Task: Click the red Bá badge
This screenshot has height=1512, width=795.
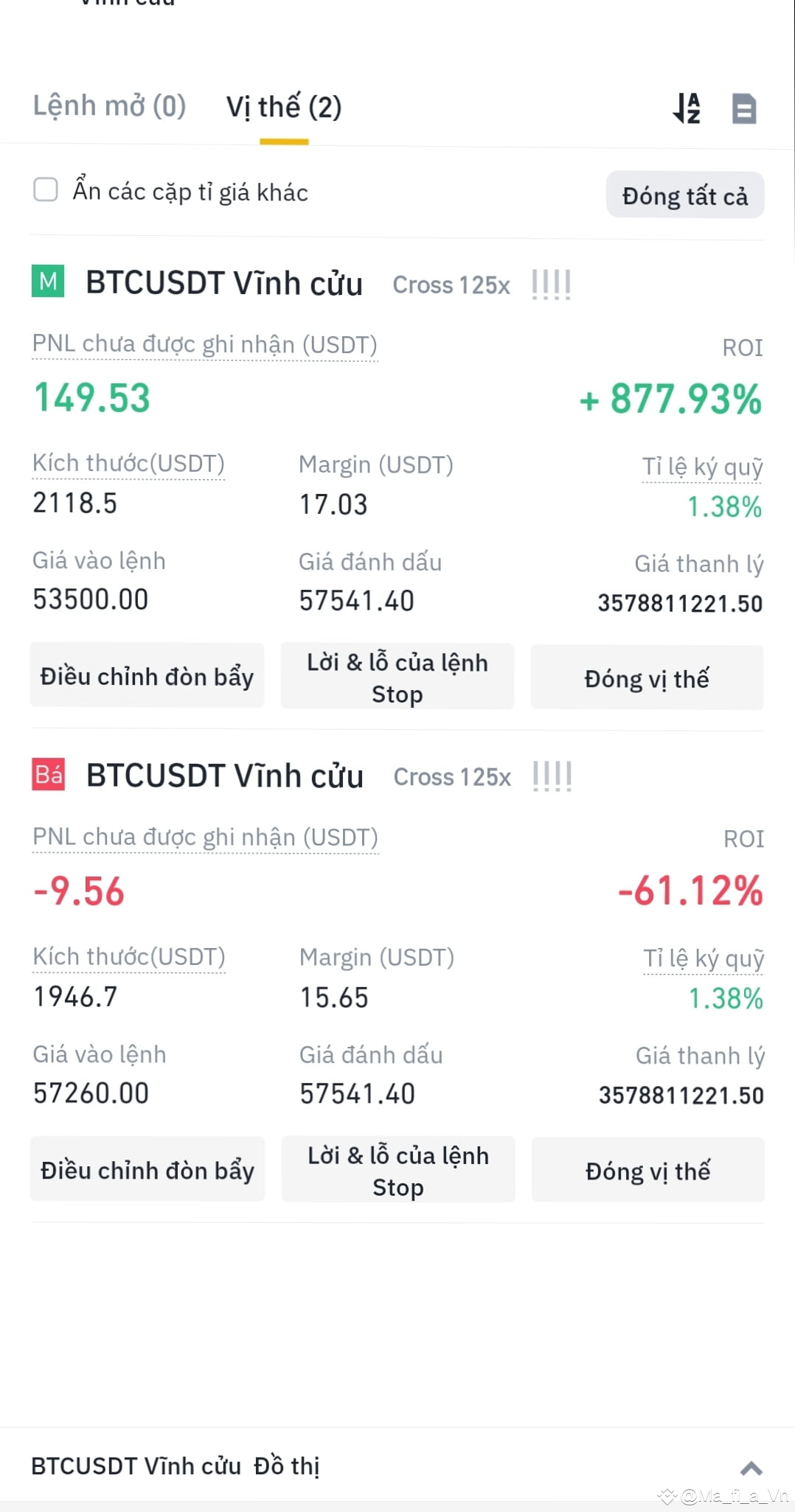Action: [x=48, y=775]
